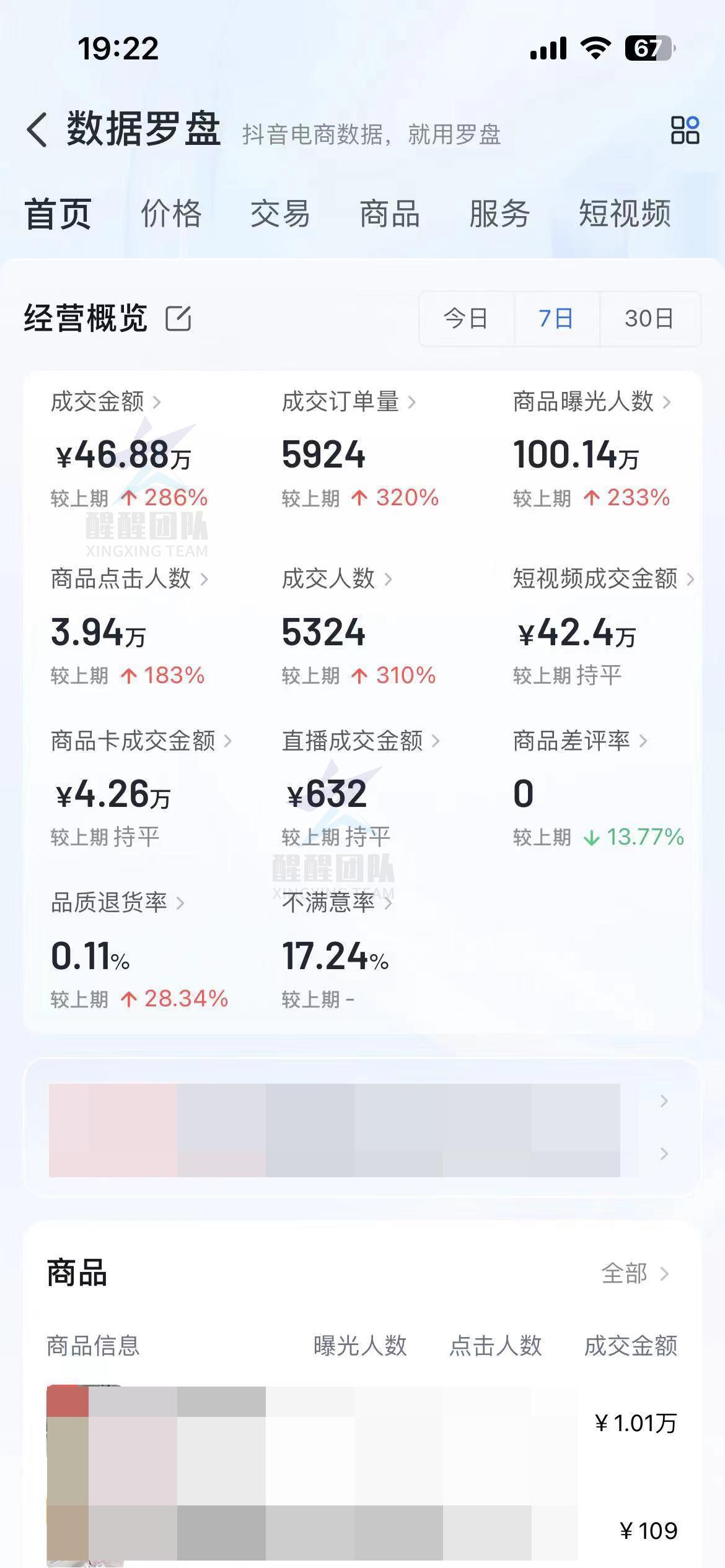View 不满意率 details
This screenshot has height=1568, width=725.
tap(337, 903)
